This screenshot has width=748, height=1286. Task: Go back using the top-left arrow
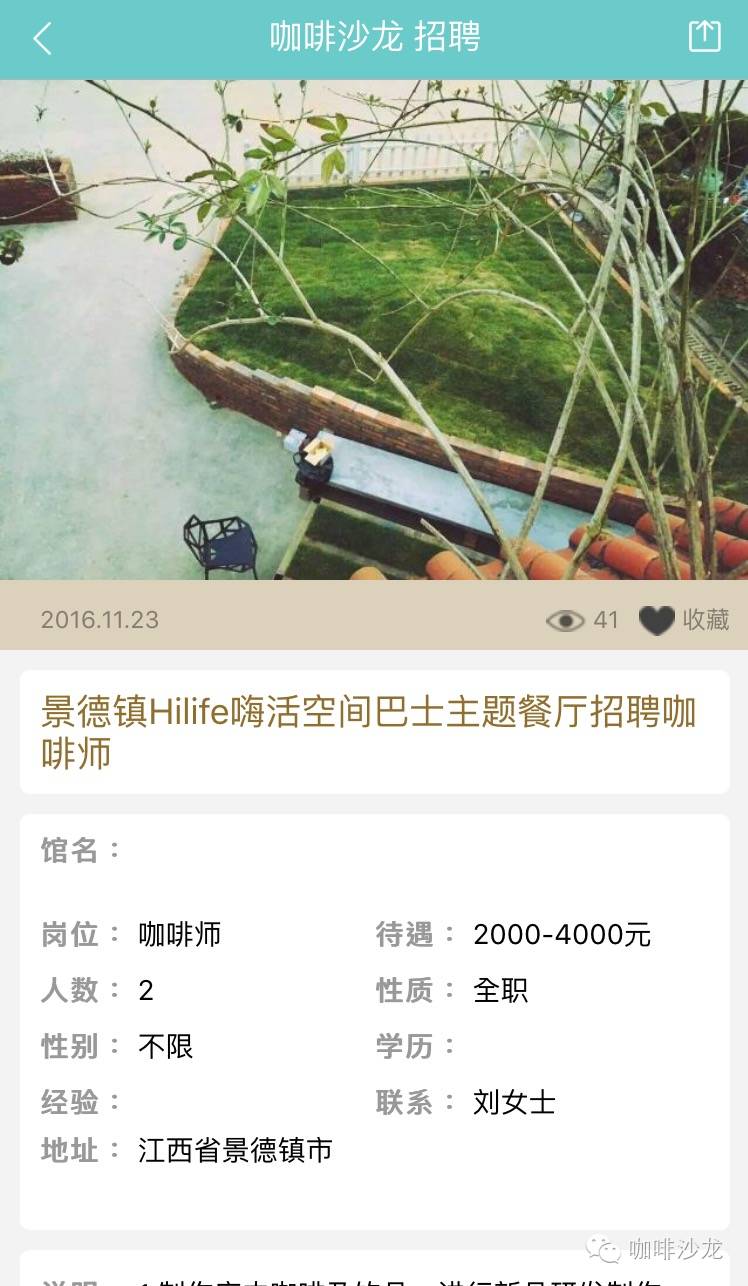[42, 39]
